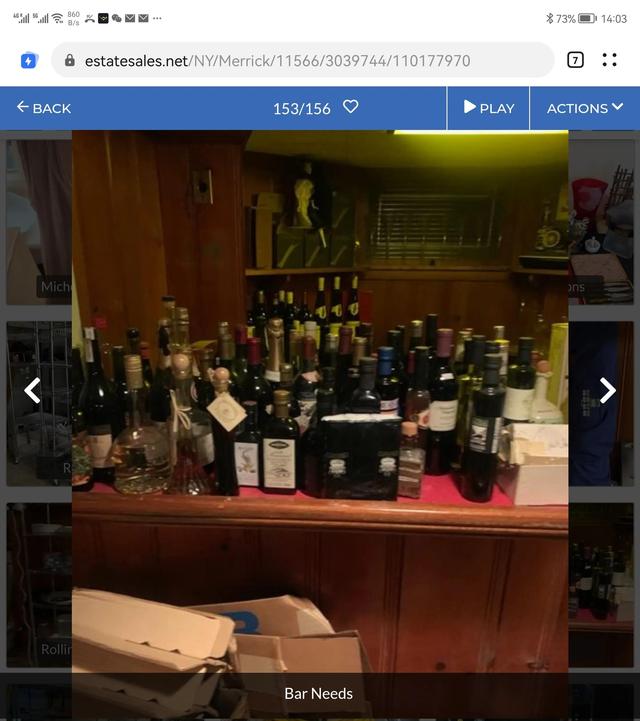Advance to the next photo with right arrow
Screen dimensions: 640x721
pyautogui.click(x=607, y=390)
